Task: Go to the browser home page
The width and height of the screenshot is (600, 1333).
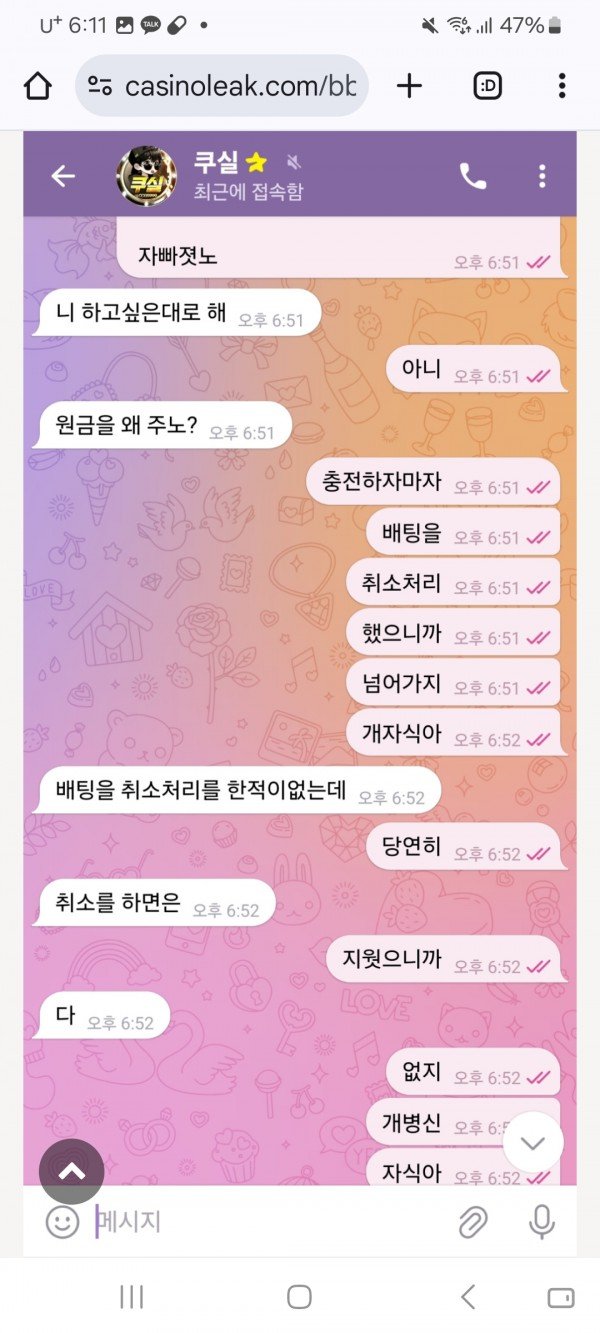Action: click(x=37, y=86)
